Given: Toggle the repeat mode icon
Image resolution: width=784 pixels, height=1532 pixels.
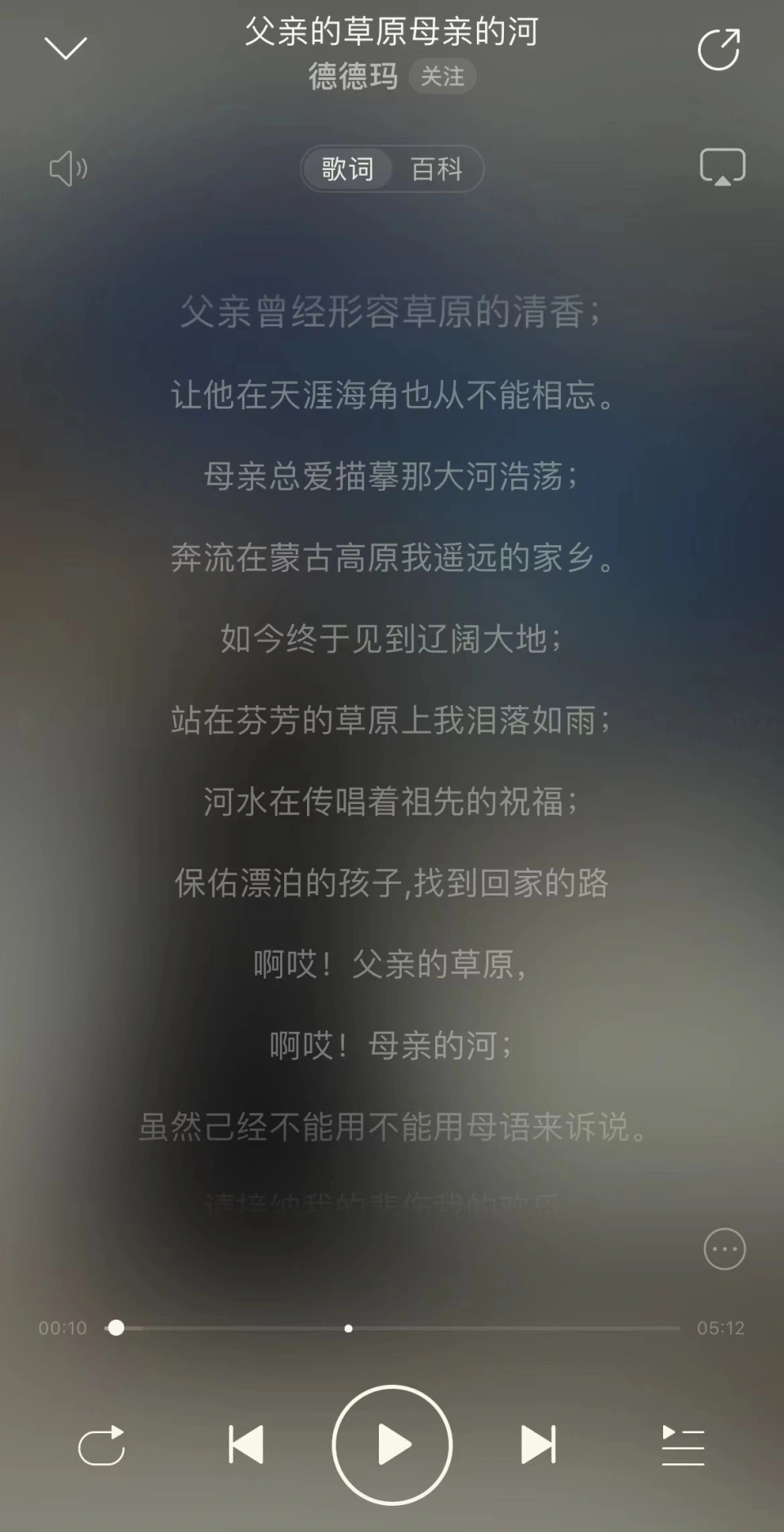Looking at the screenshot, I should click(x=101, y=1445).
